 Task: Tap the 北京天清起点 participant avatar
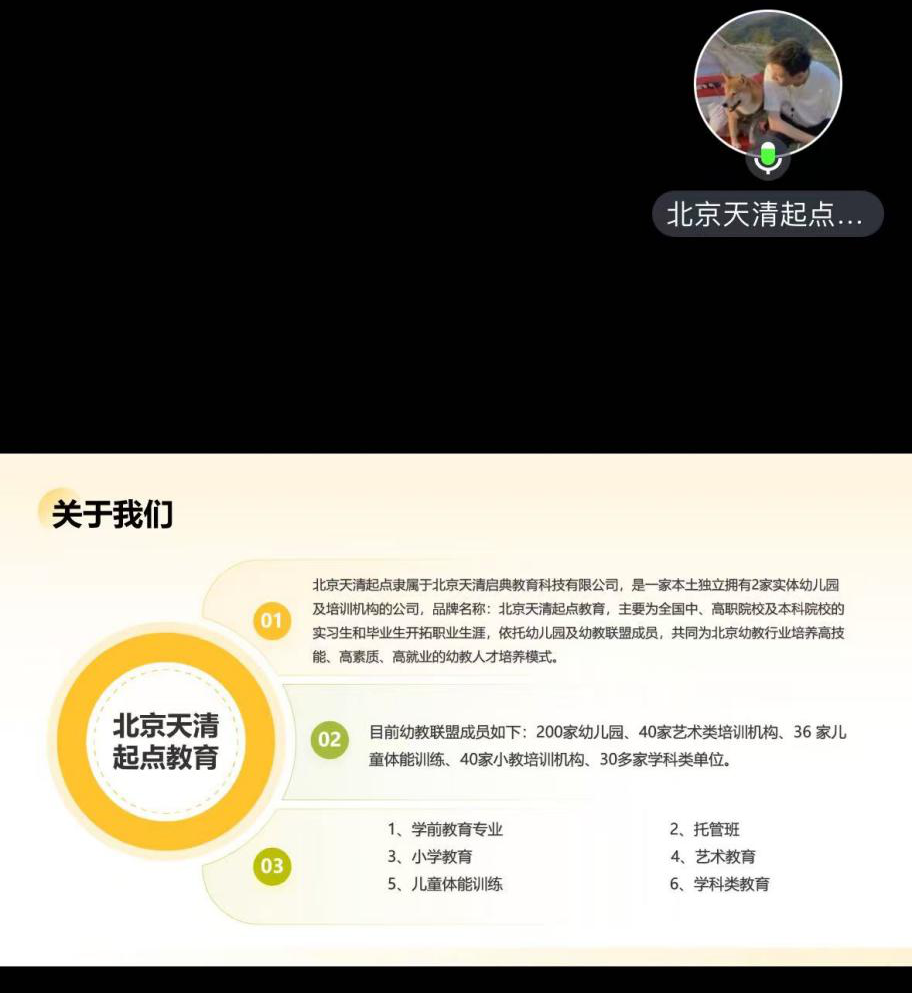767,84
